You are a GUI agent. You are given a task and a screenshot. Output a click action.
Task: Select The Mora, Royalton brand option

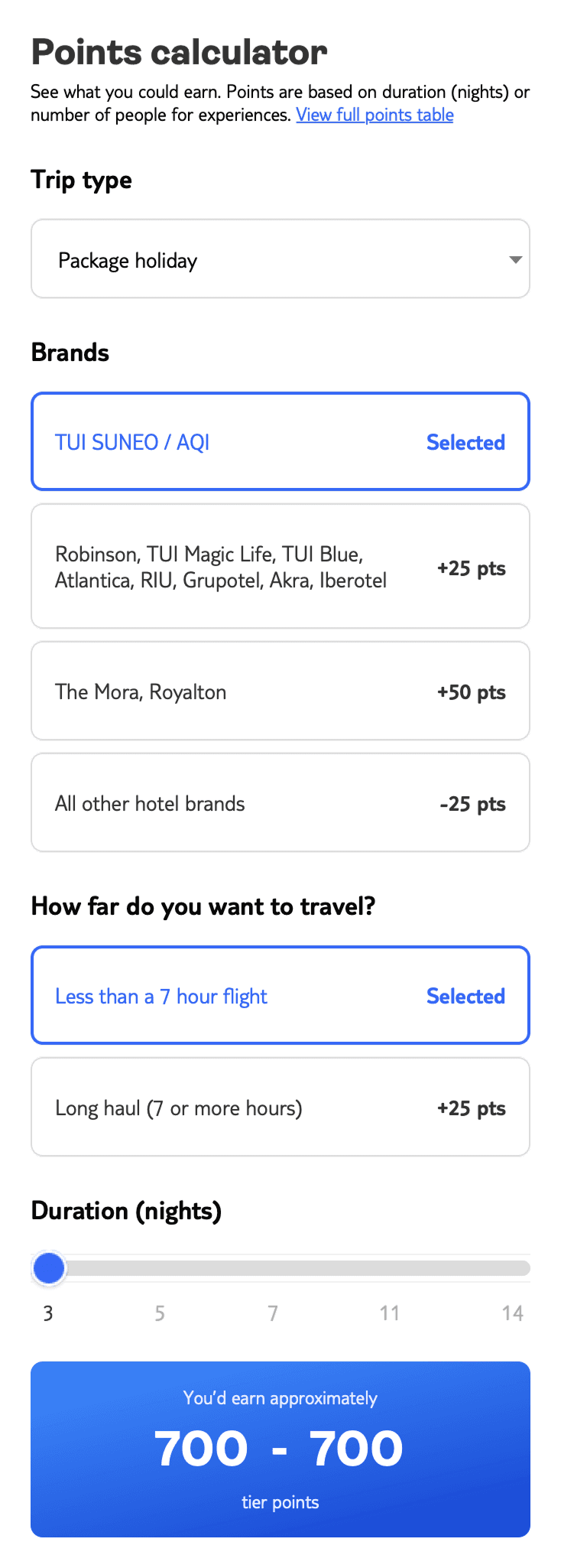[x=280, y=691]
